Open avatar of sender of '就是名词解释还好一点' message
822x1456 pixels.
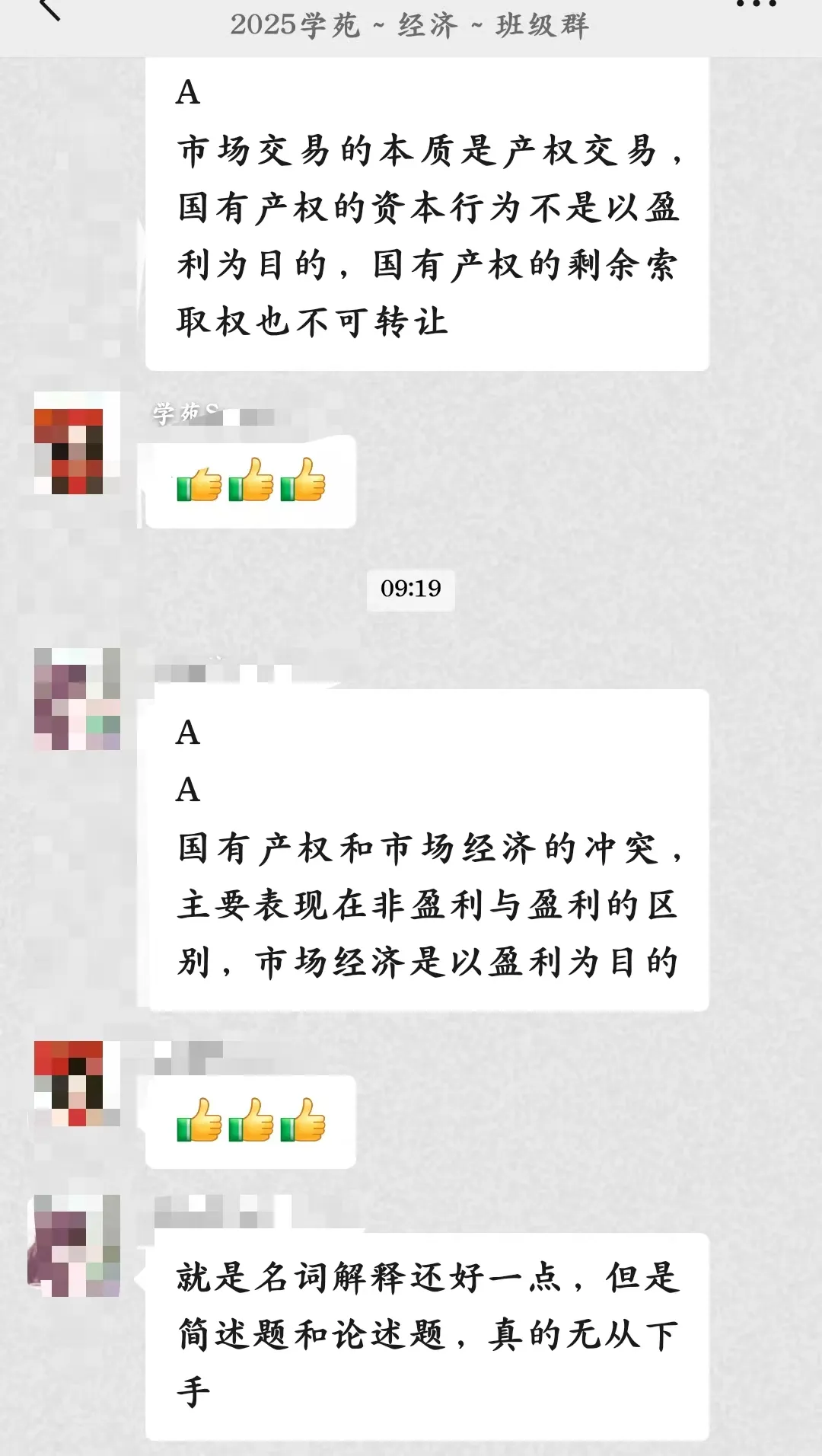pos(76,1245)
